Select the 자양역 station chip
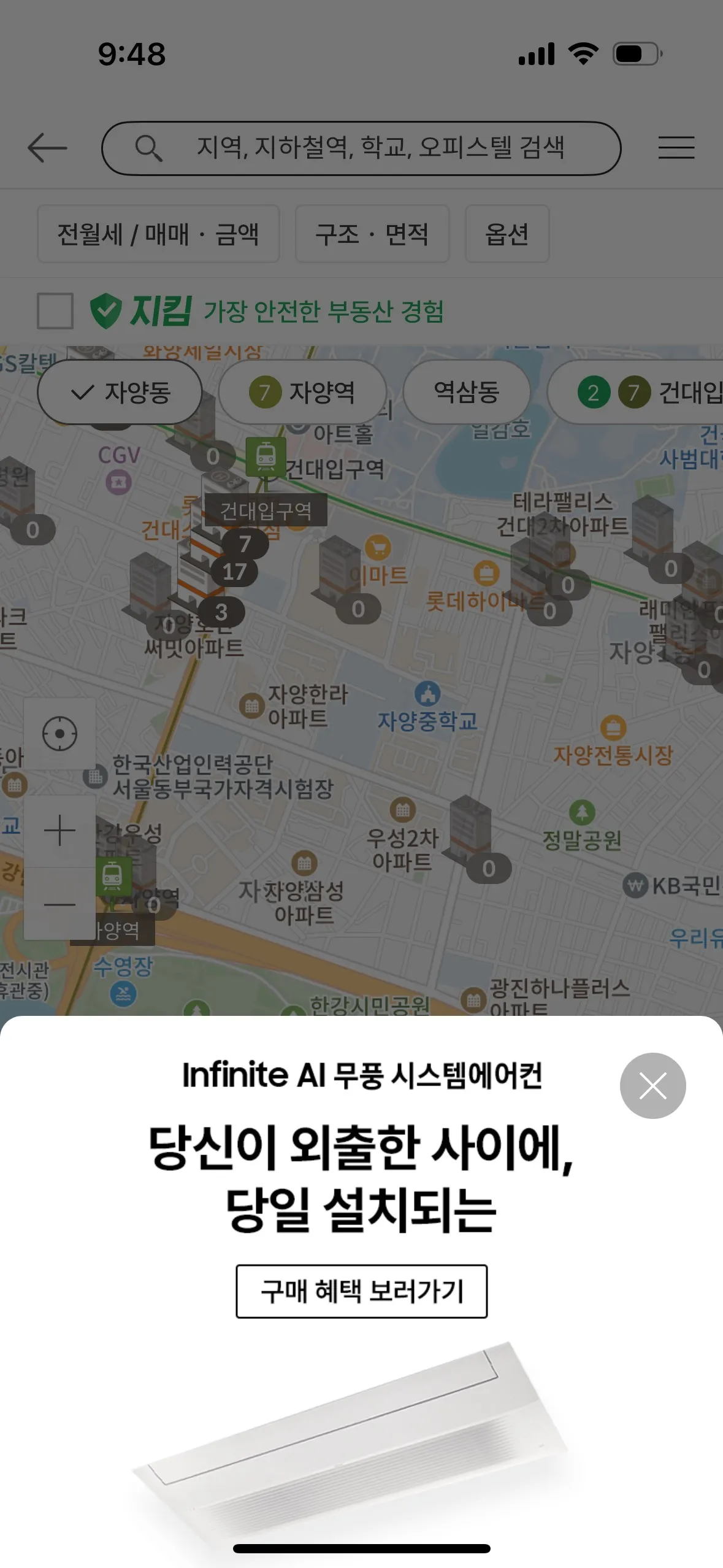The height and width of the screenshot is (1568, 723). tap(302, 392)
